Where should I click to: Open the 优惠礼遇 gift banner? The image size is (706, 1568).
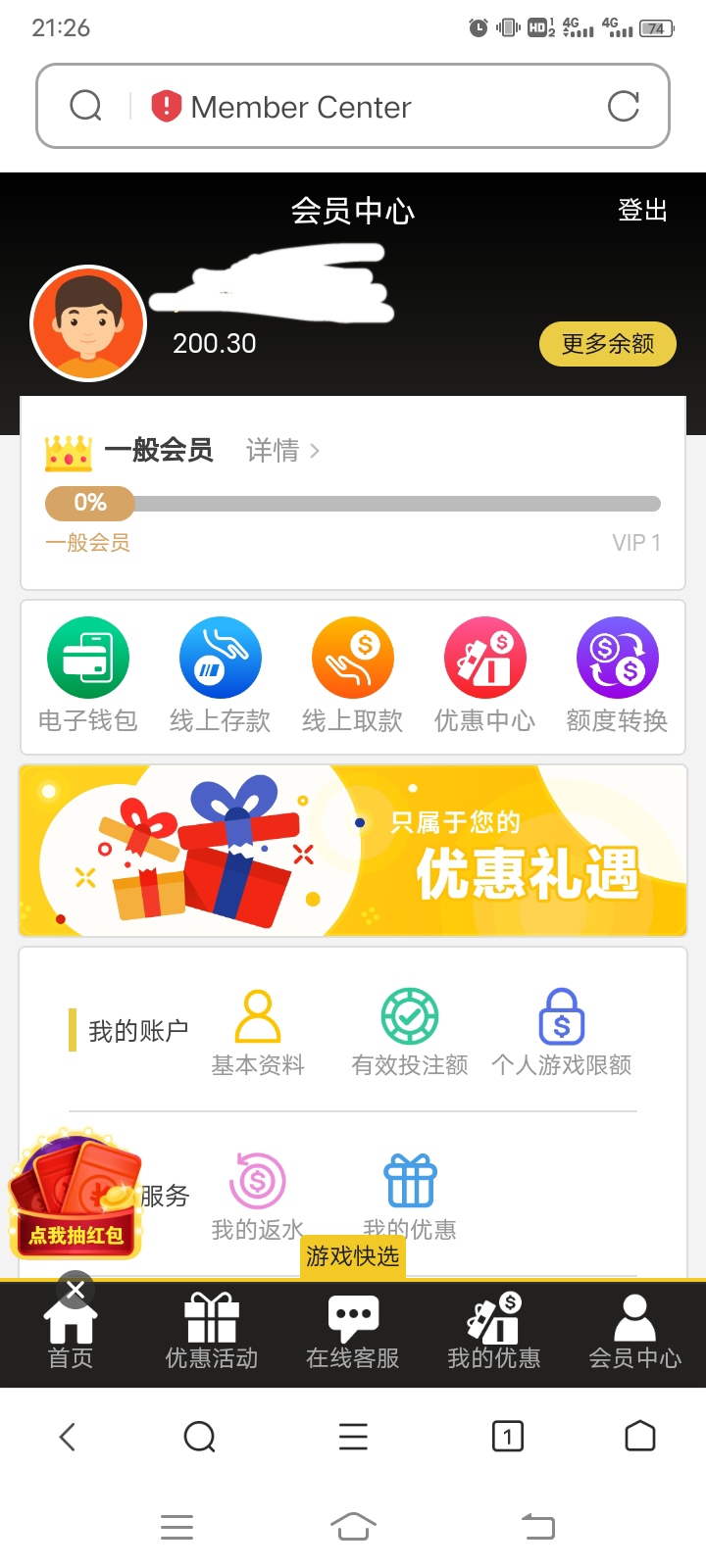(353, 851)
